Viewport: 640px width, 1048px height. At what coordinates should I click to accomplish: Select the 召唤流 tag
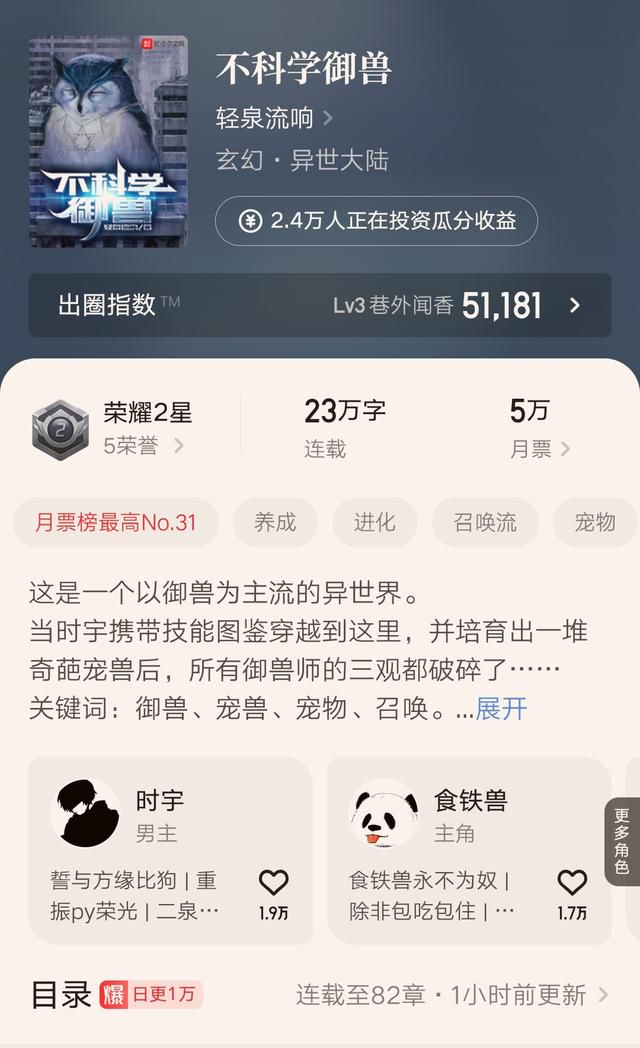pos(485,522)
